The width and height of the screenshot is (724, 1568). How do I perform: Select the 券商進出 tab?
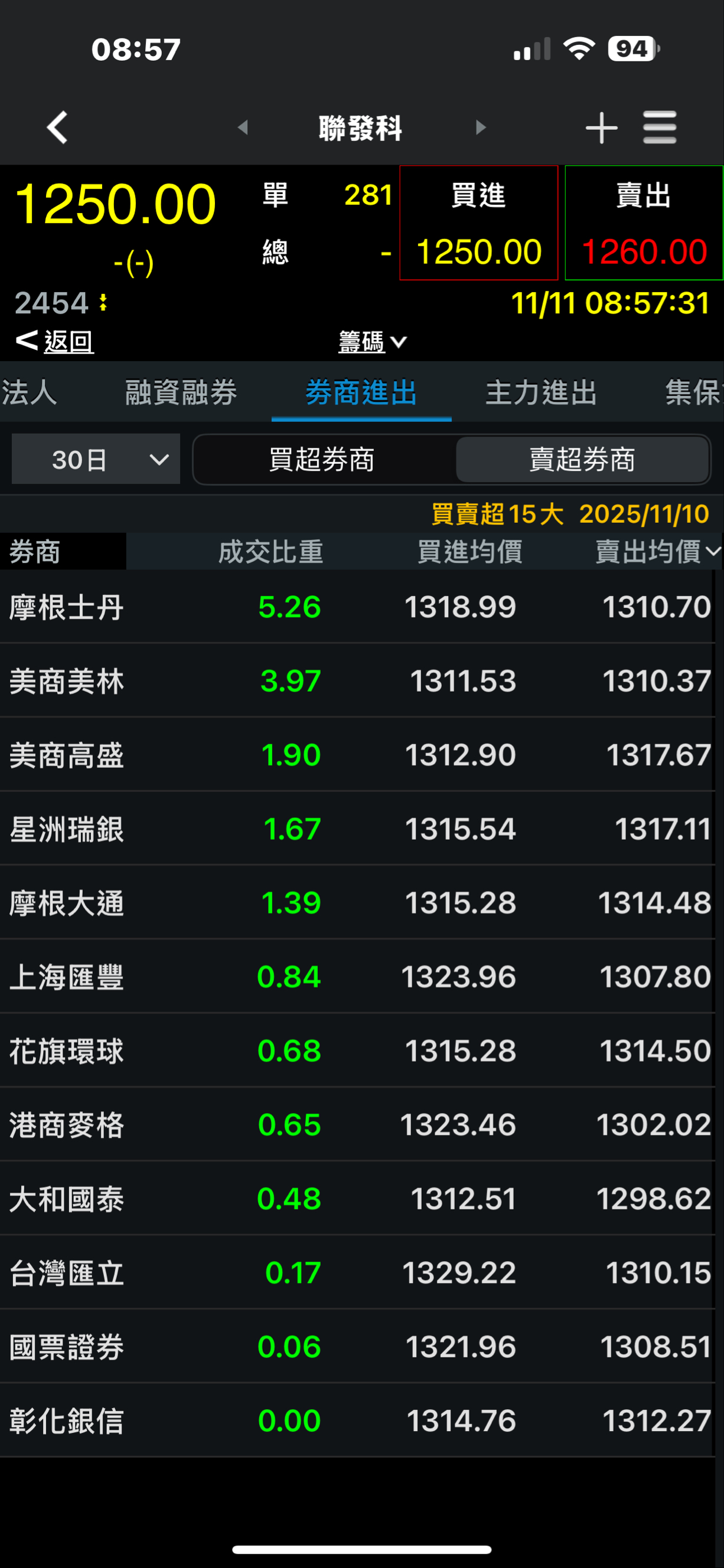tap(361, 392)
